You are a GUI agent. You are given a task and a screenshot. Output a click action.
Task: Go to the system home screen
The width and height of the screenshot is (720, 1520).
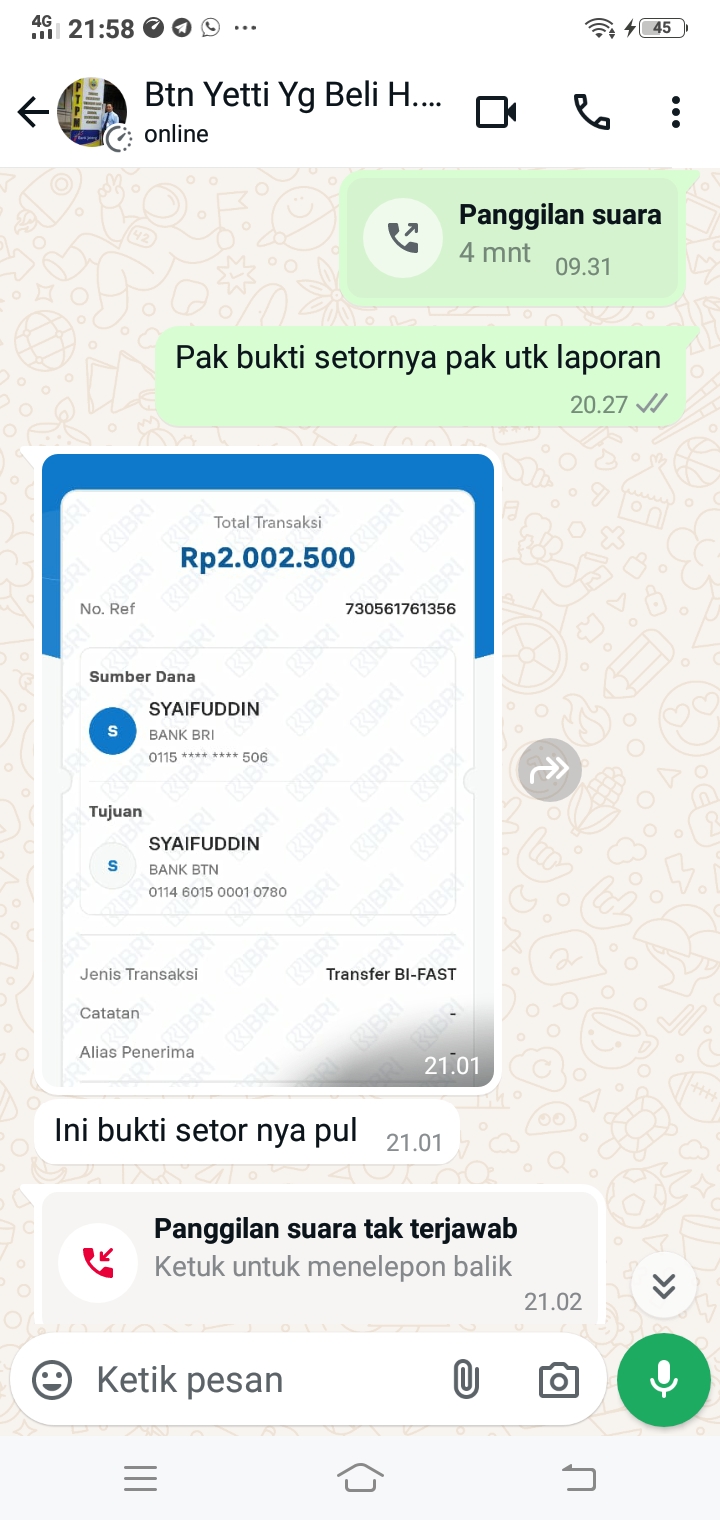point(360,1477)
